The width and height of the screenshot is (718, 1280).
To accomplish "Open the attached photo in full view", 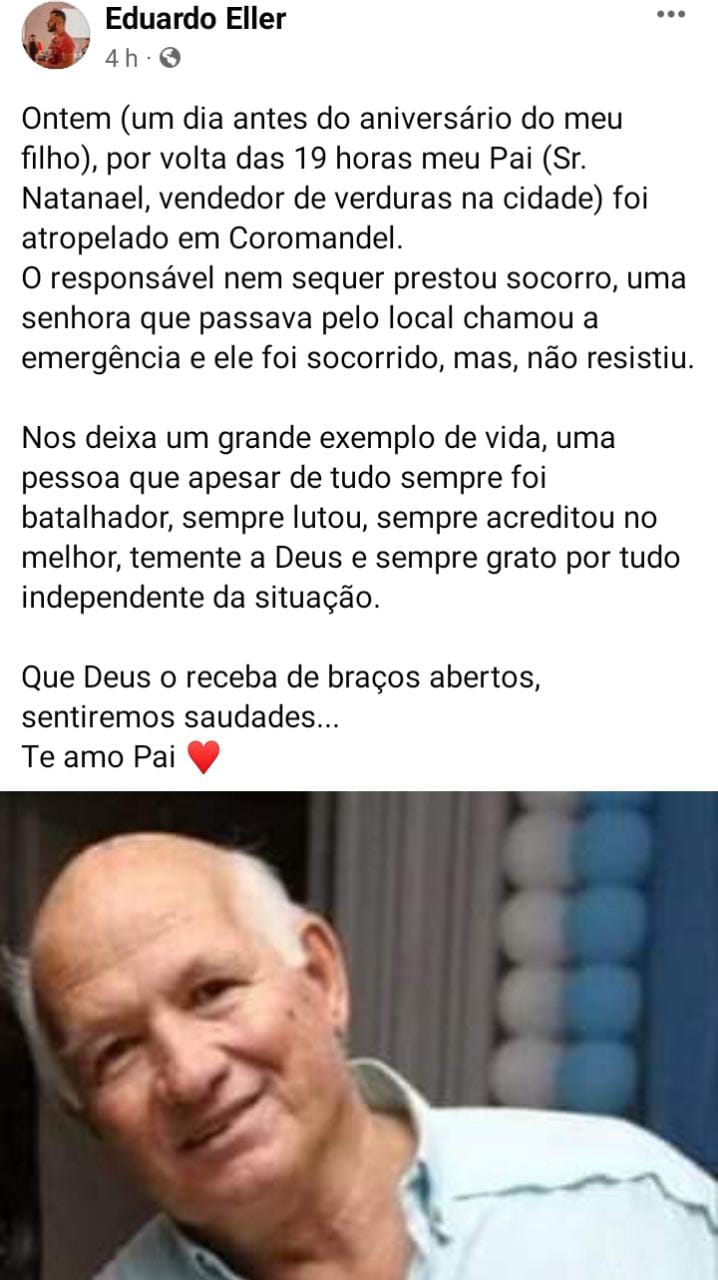I will pos(359,1035).
